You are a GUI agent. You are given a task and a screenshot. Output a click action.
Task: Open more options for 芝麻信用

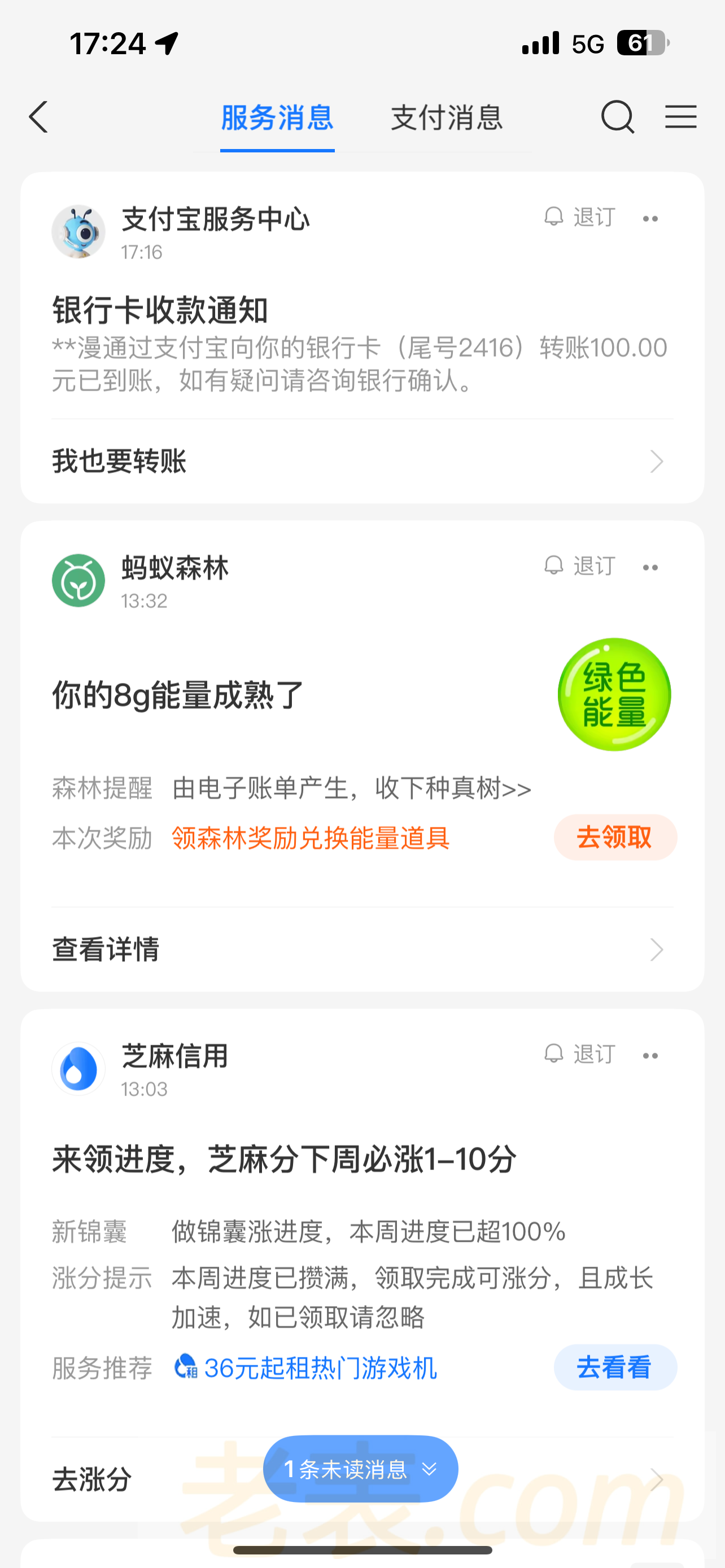[x=650, y=1055]
